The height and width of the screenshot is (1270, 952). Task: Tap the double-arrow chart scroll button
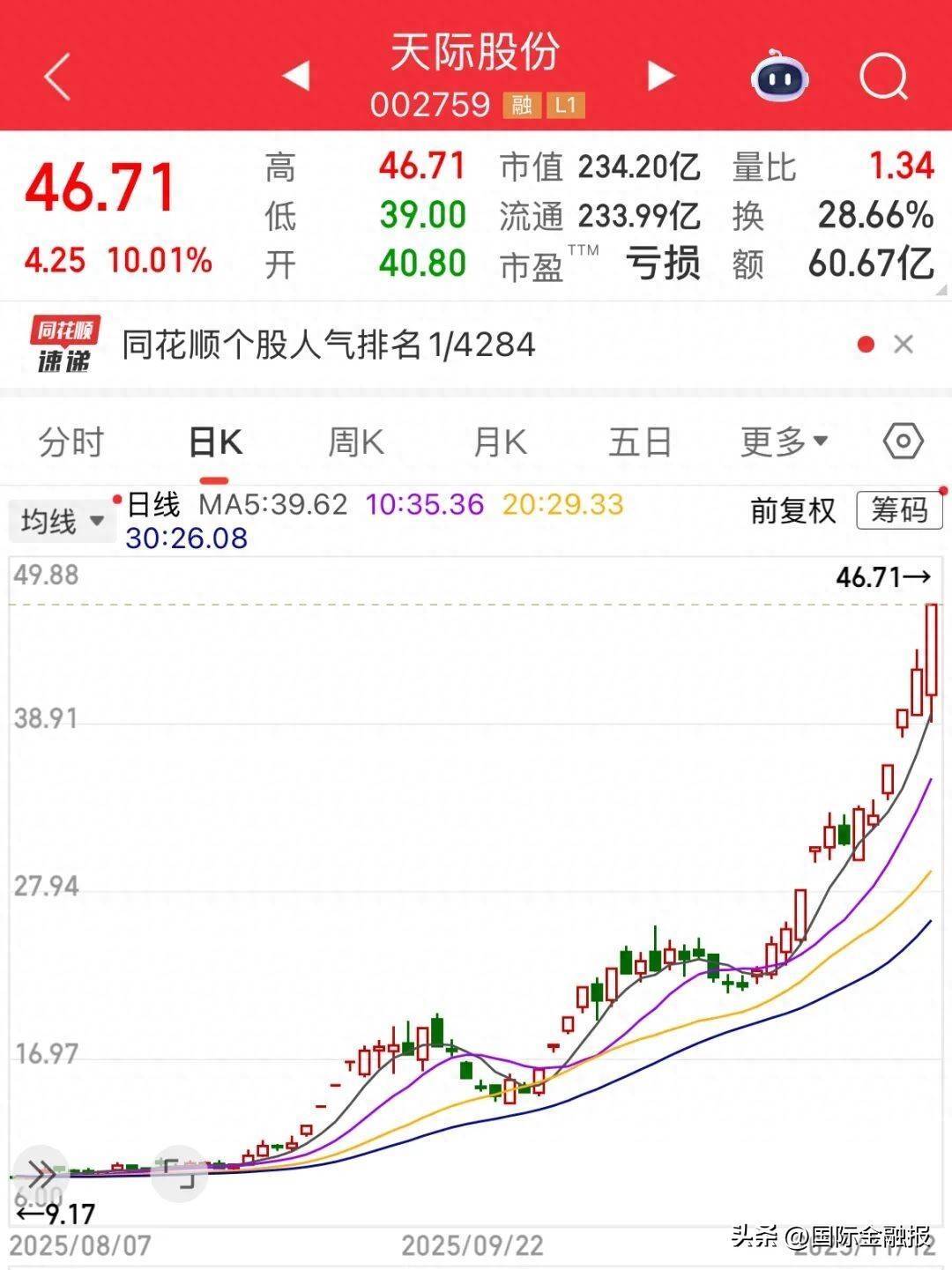(41, 1173)
